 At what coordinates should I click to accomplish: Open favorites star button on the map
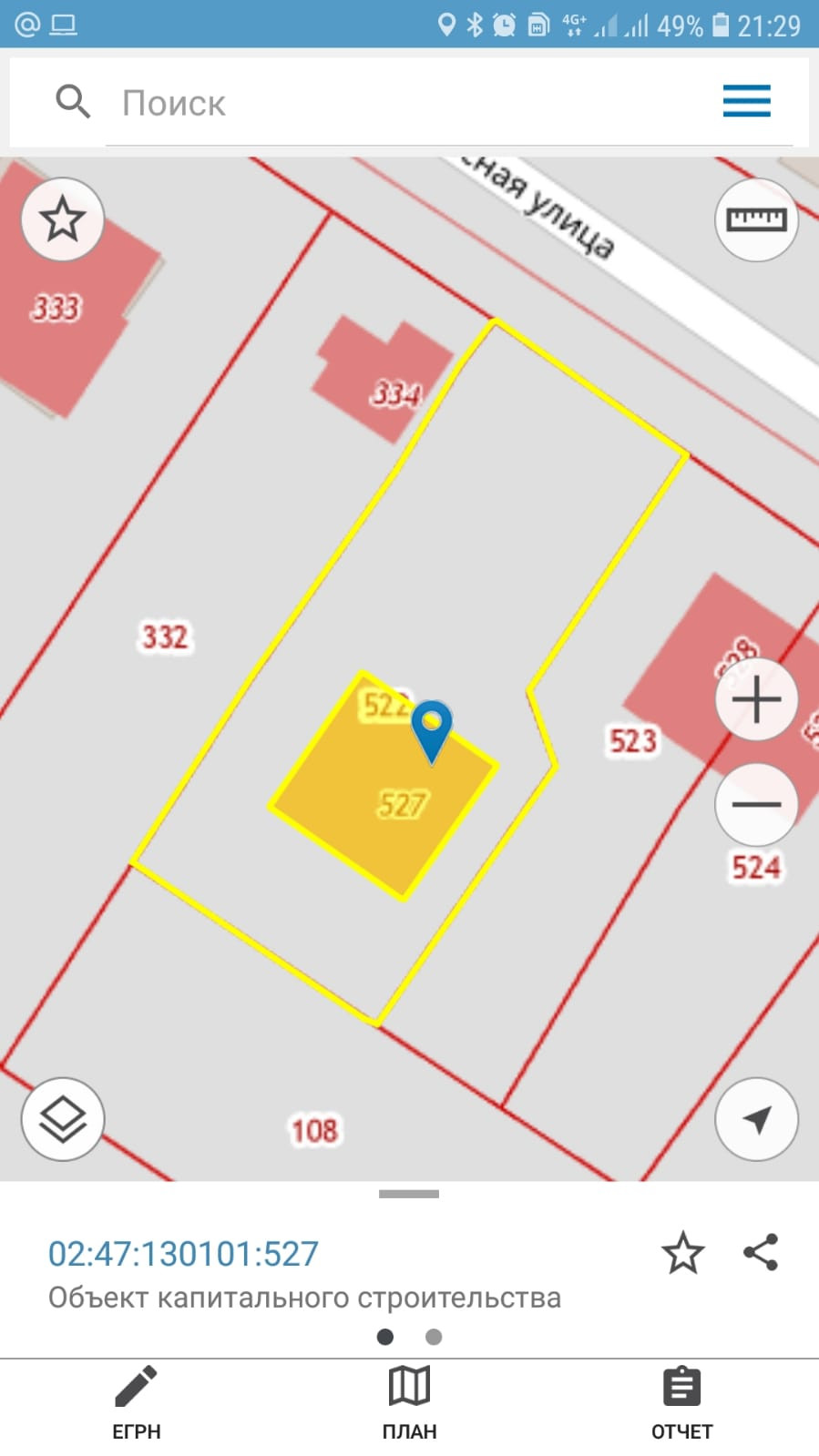click(x=62, y=219)
